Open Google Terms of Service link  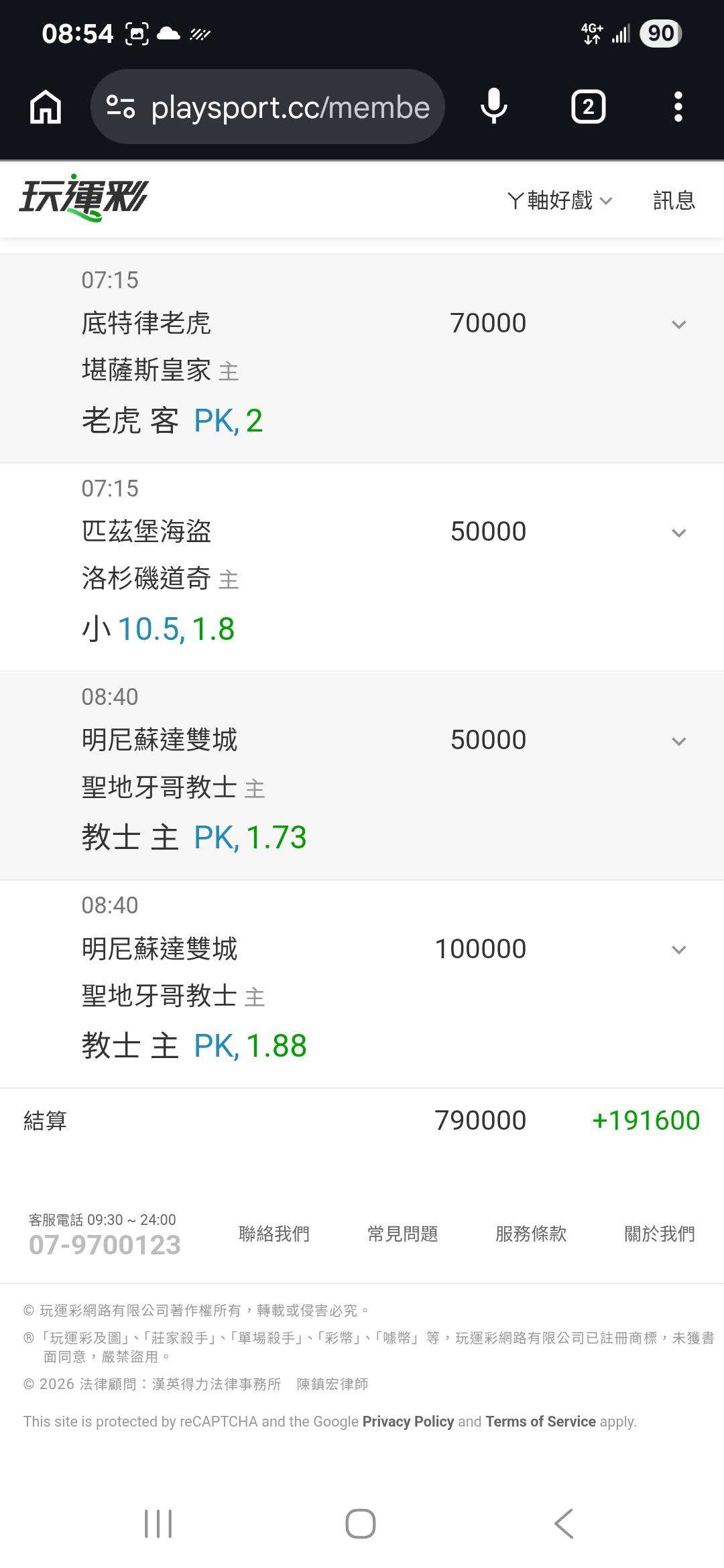(x=540, y=1421)
